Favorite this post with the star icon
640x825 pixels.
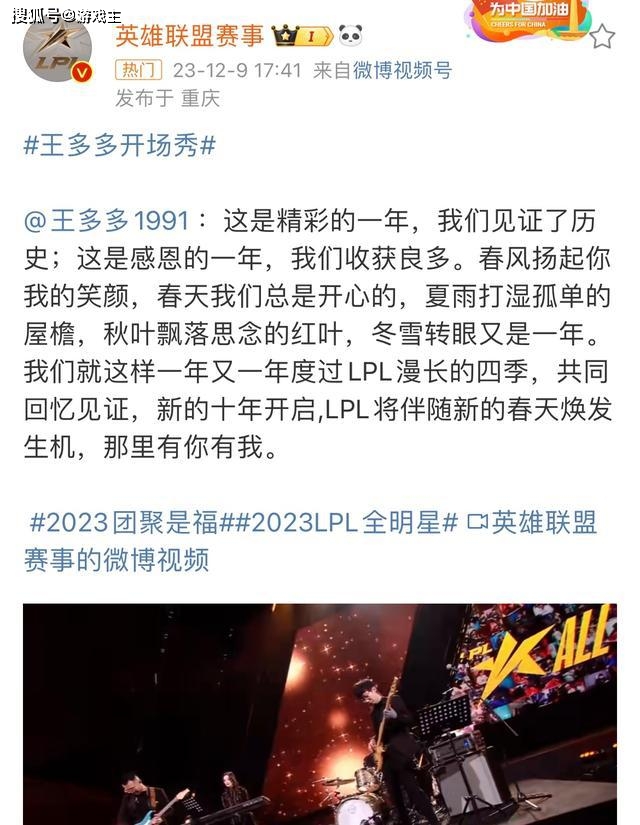602,38
